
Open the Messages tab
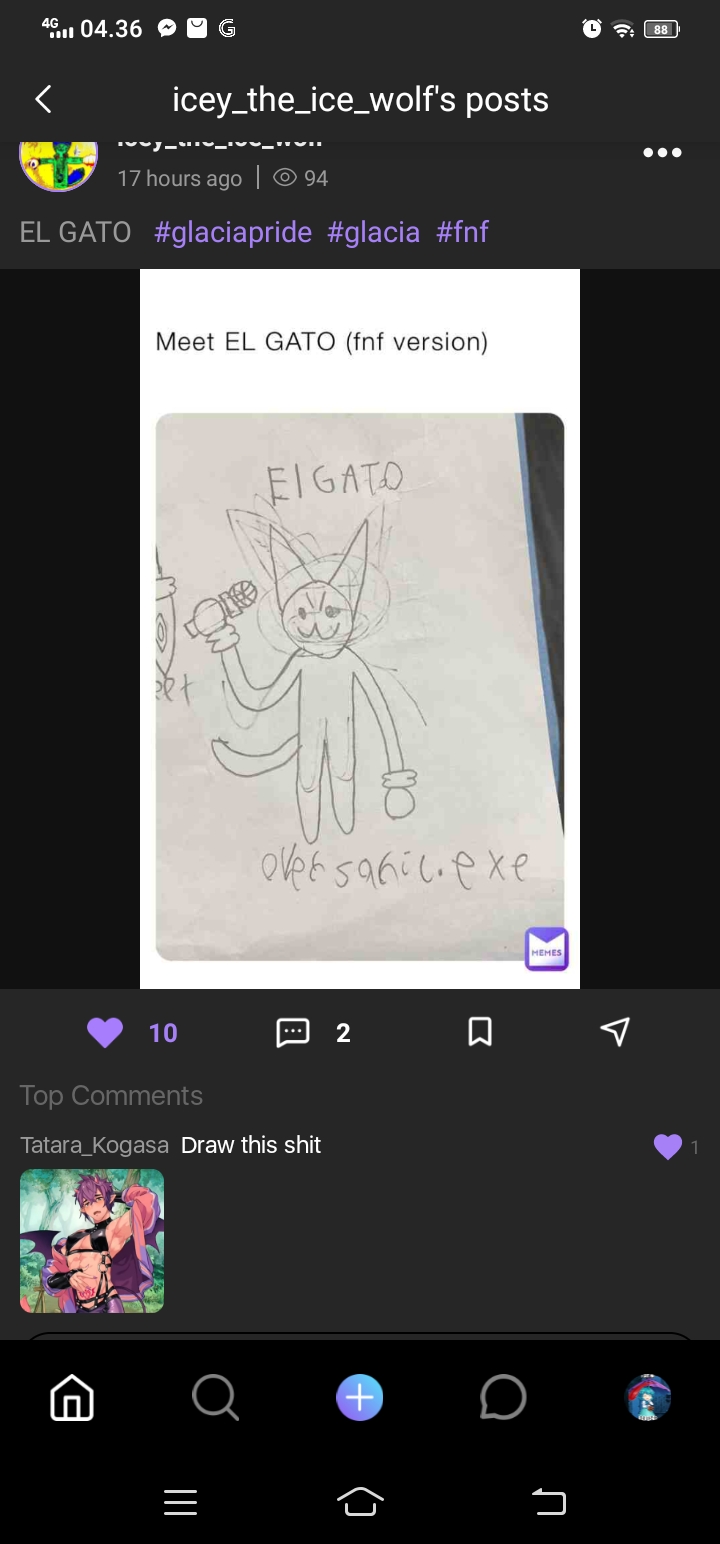coord(503,1397)
